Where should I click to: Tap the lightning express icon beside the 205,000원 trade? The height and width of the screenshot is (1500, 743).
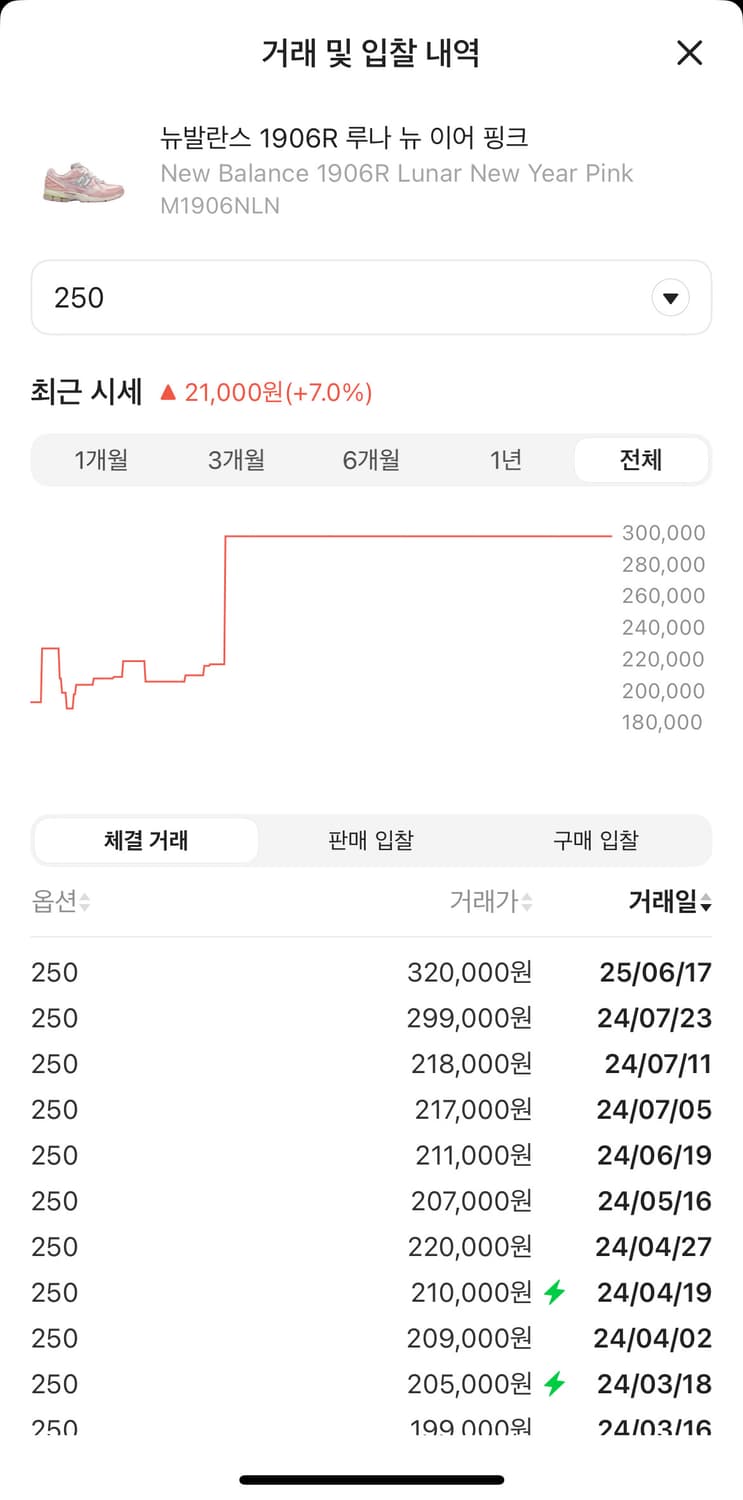point(556,1384)
